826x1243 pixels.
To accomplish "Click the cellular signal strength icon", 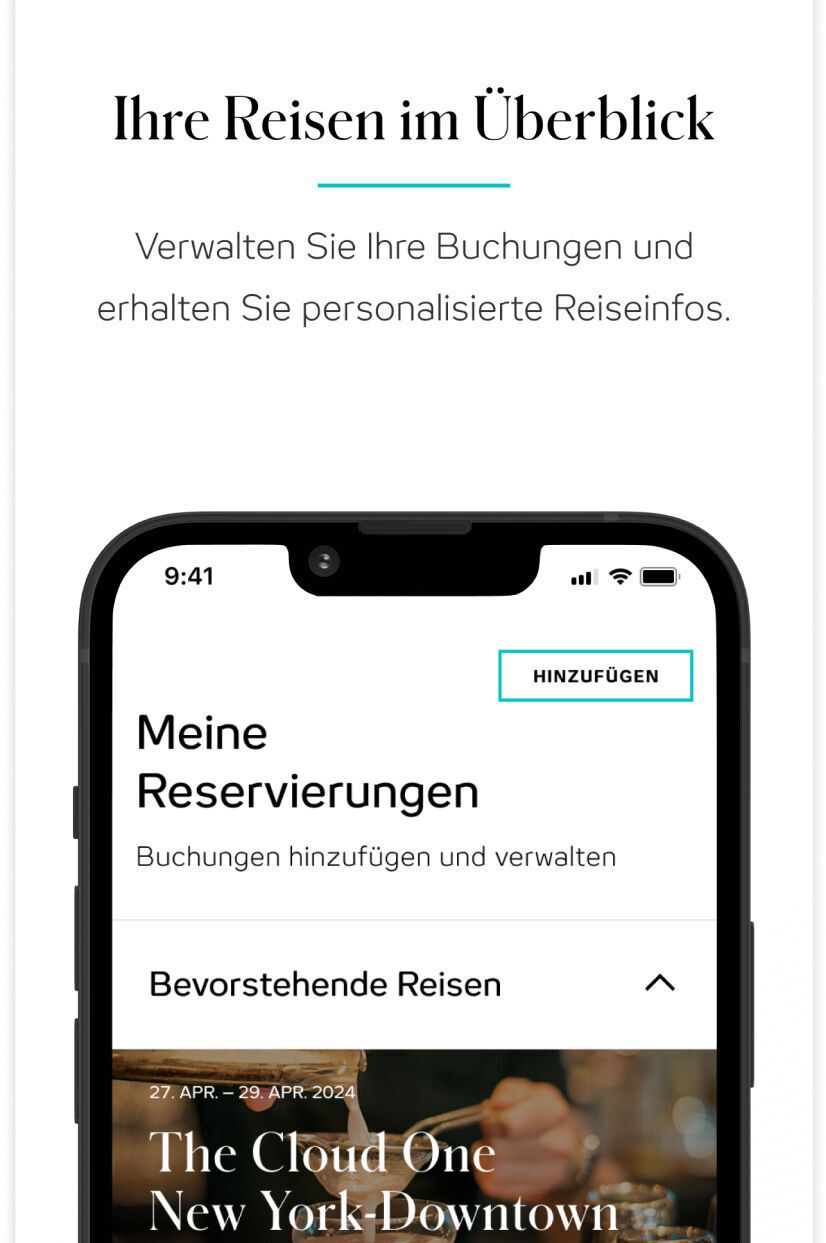I will tap(583, 577).
